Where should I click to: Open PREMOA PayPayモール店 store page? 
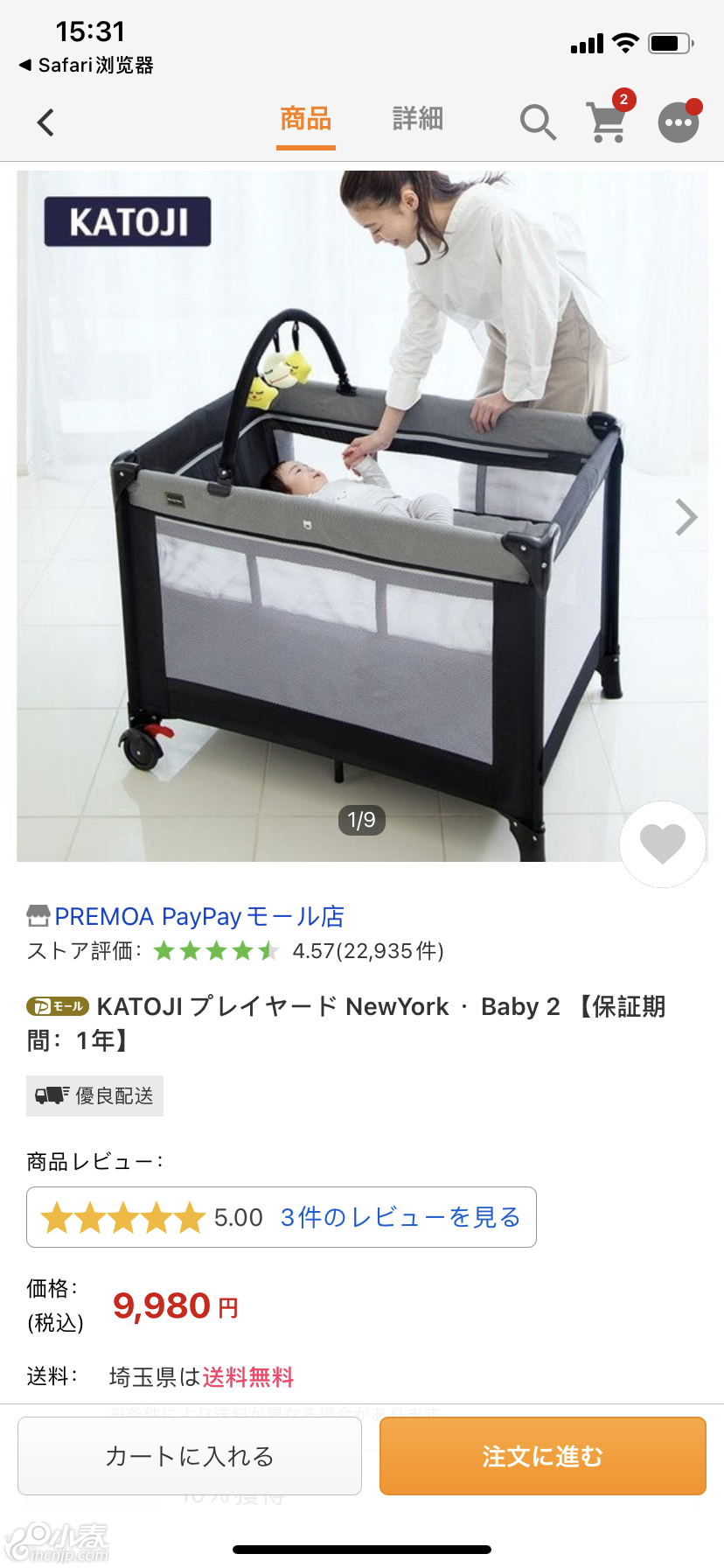pyautogui.click(x=198, y=916)
